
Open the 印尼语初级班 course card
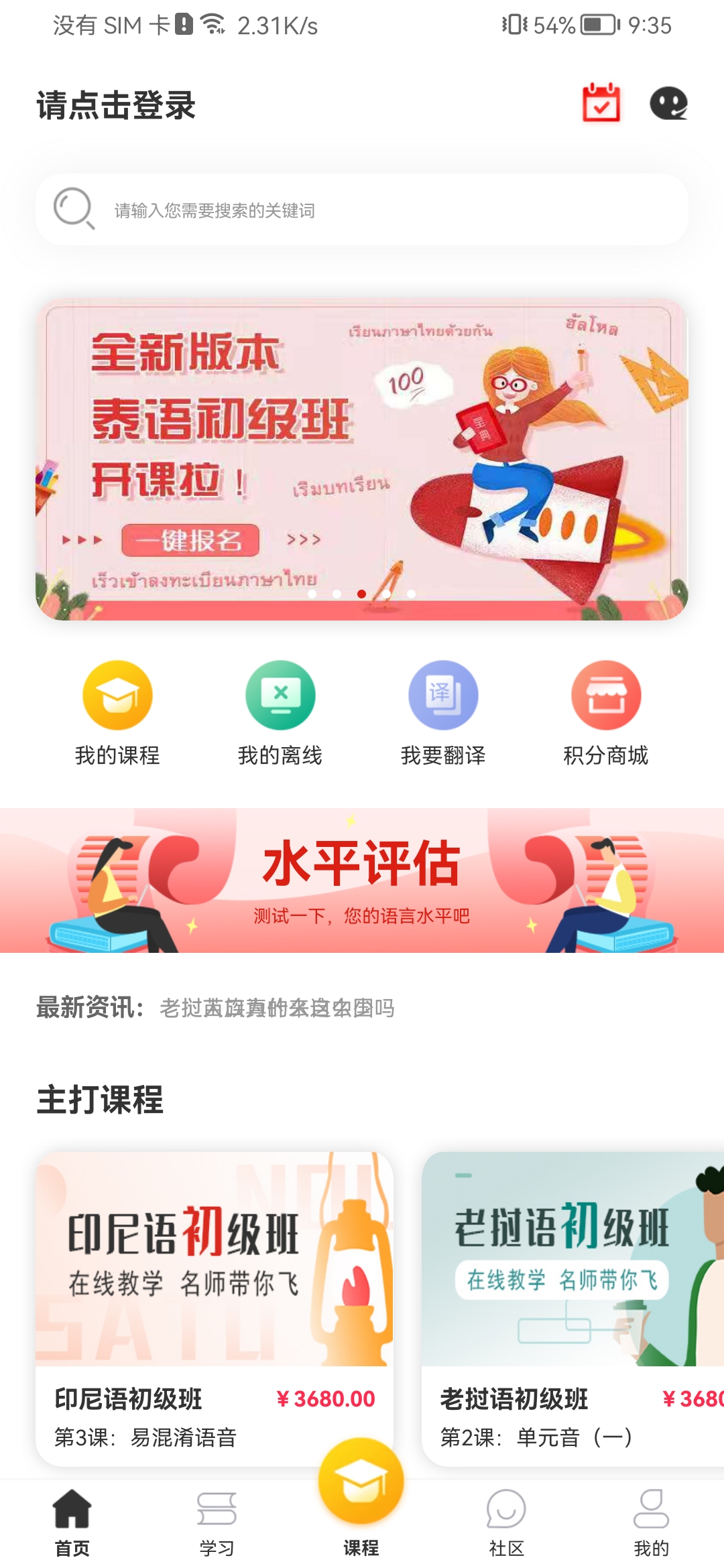pos(215,1307)
